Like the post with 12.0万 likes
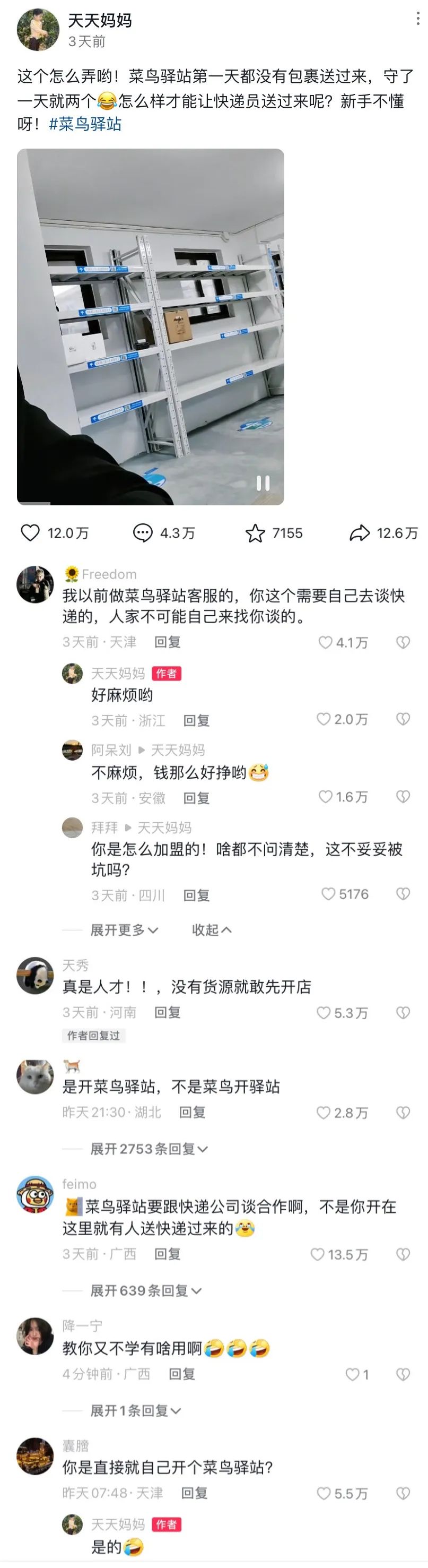 coord(30,532)
